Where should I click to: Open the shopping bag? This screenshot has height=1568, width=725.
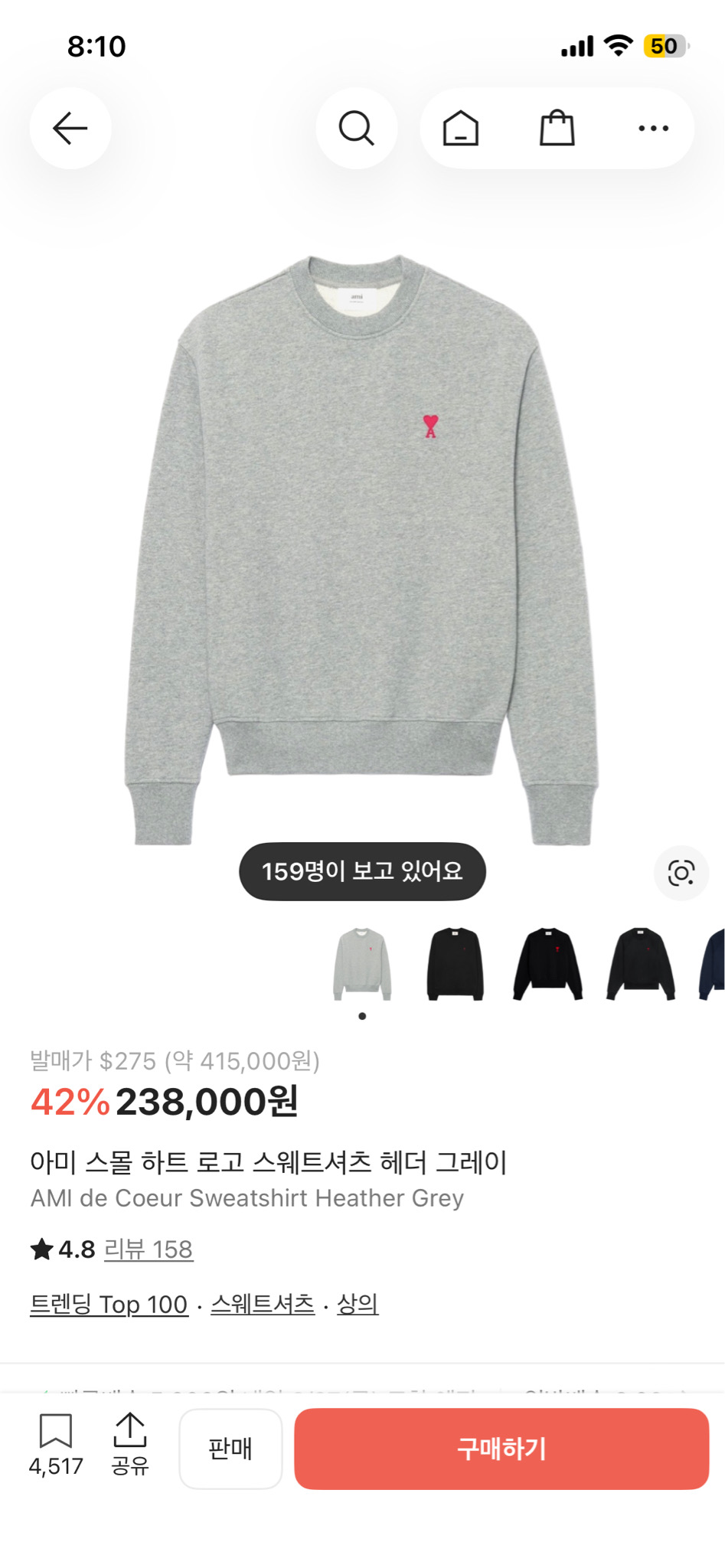tap(557, 128)
